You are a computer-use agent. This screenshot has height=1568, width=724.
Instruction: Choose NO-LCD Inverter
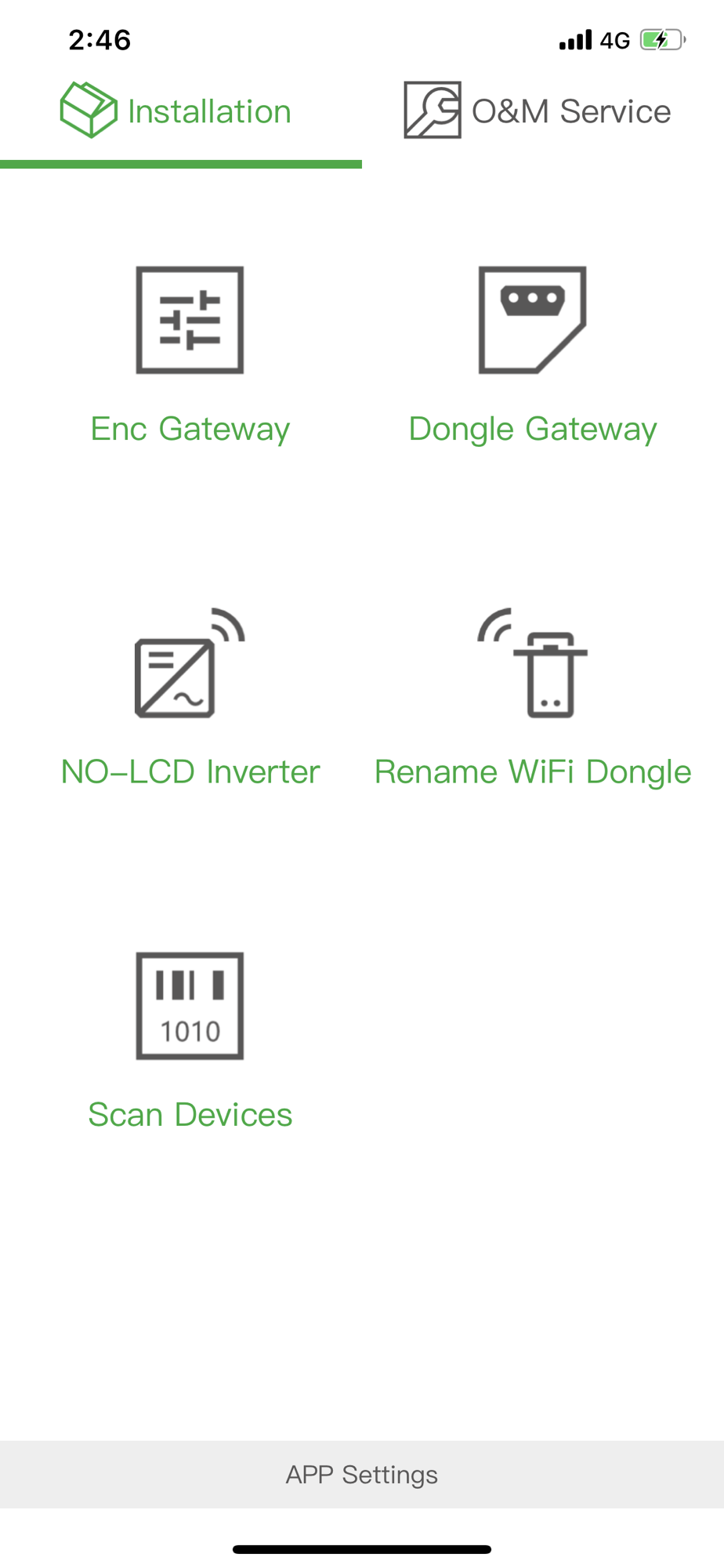point(190,699)
